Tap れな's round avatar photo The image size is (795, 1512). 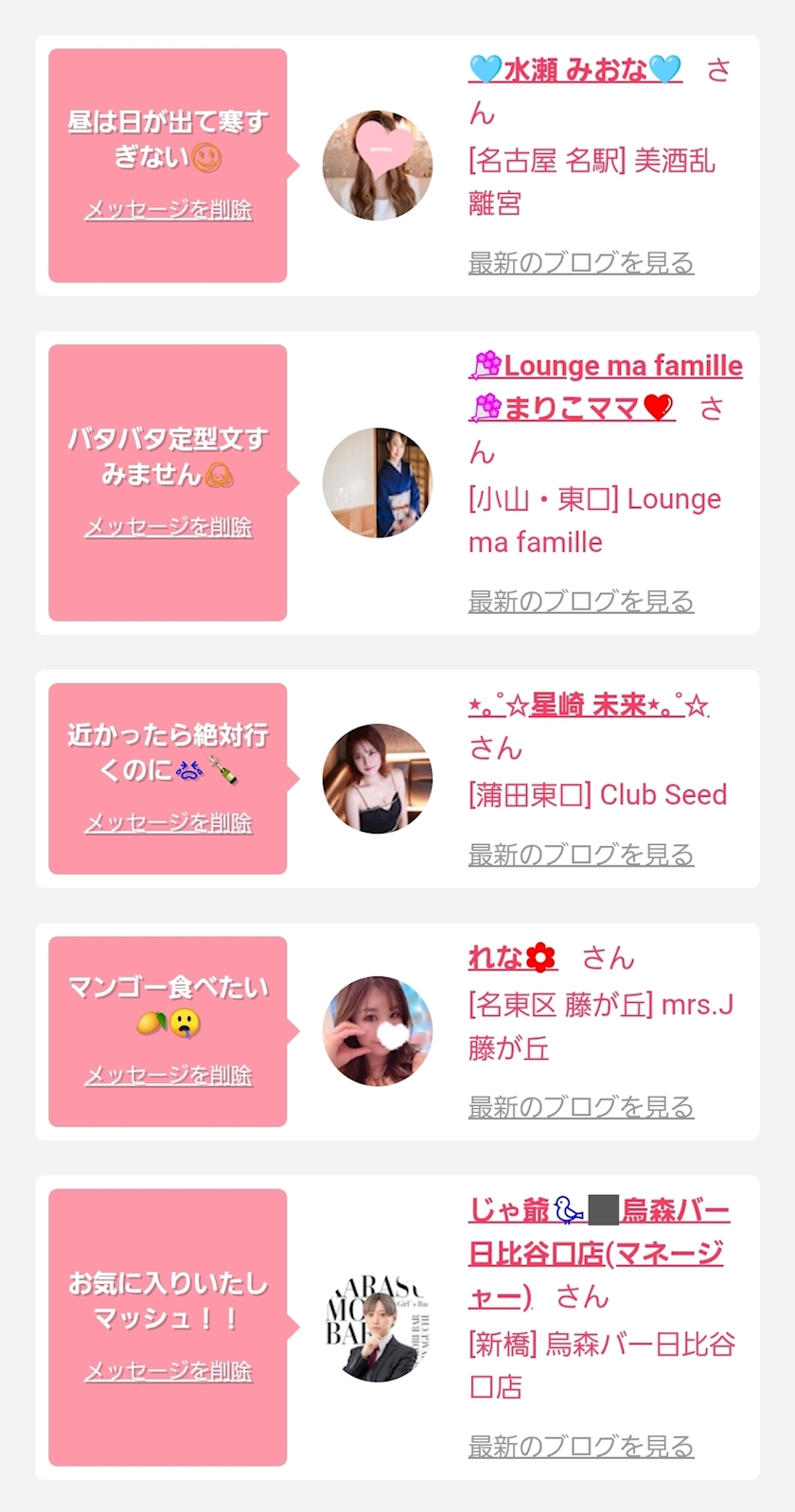(x=378, y=1031)
